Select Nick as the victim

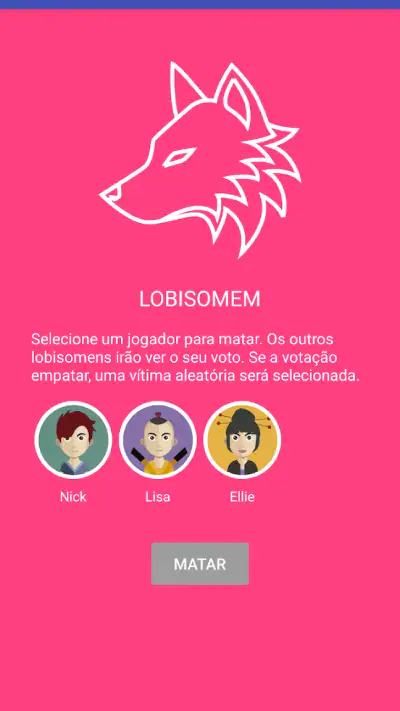coord(73,440)
